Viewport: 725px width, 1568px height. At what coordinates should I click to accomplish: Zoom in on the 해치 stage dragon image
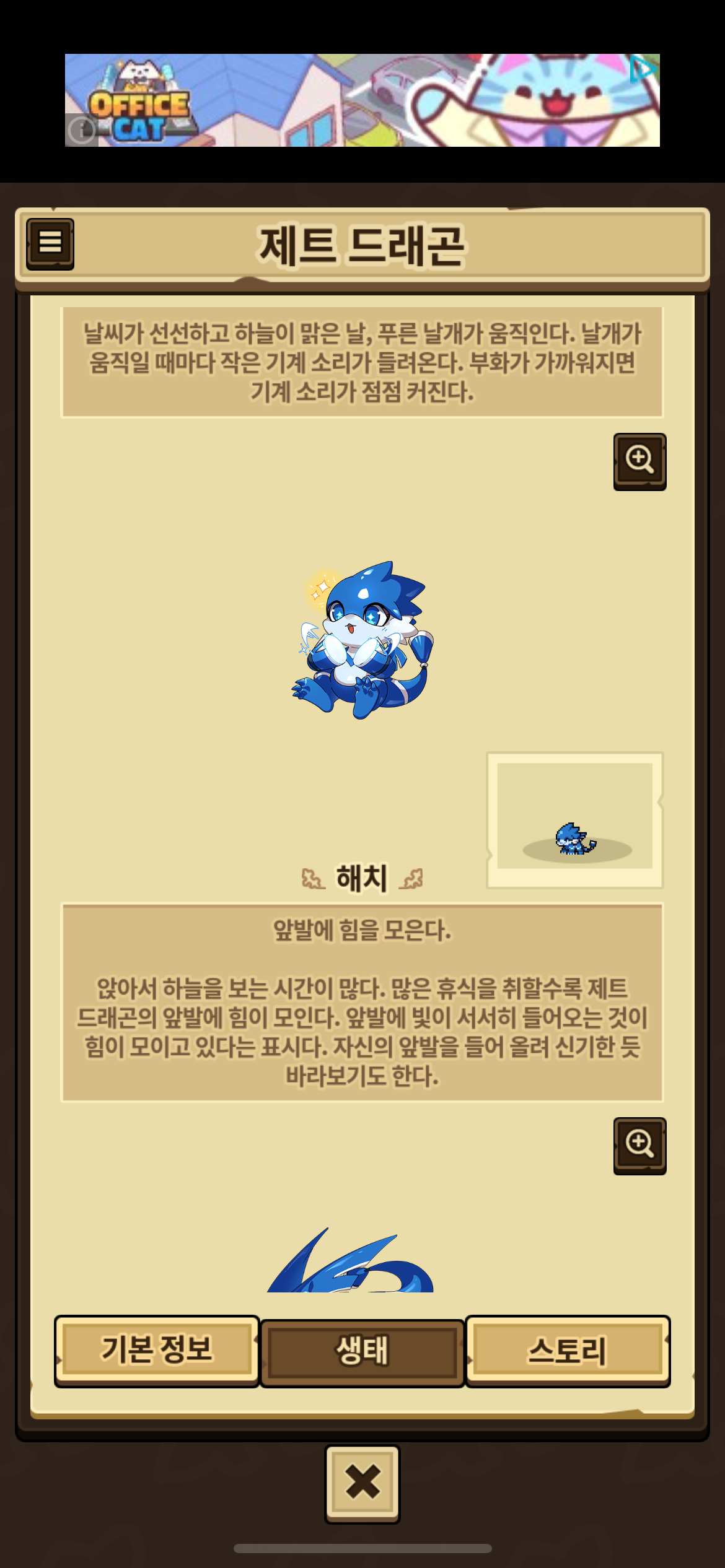pyautogui.click(x=639, y=461)
